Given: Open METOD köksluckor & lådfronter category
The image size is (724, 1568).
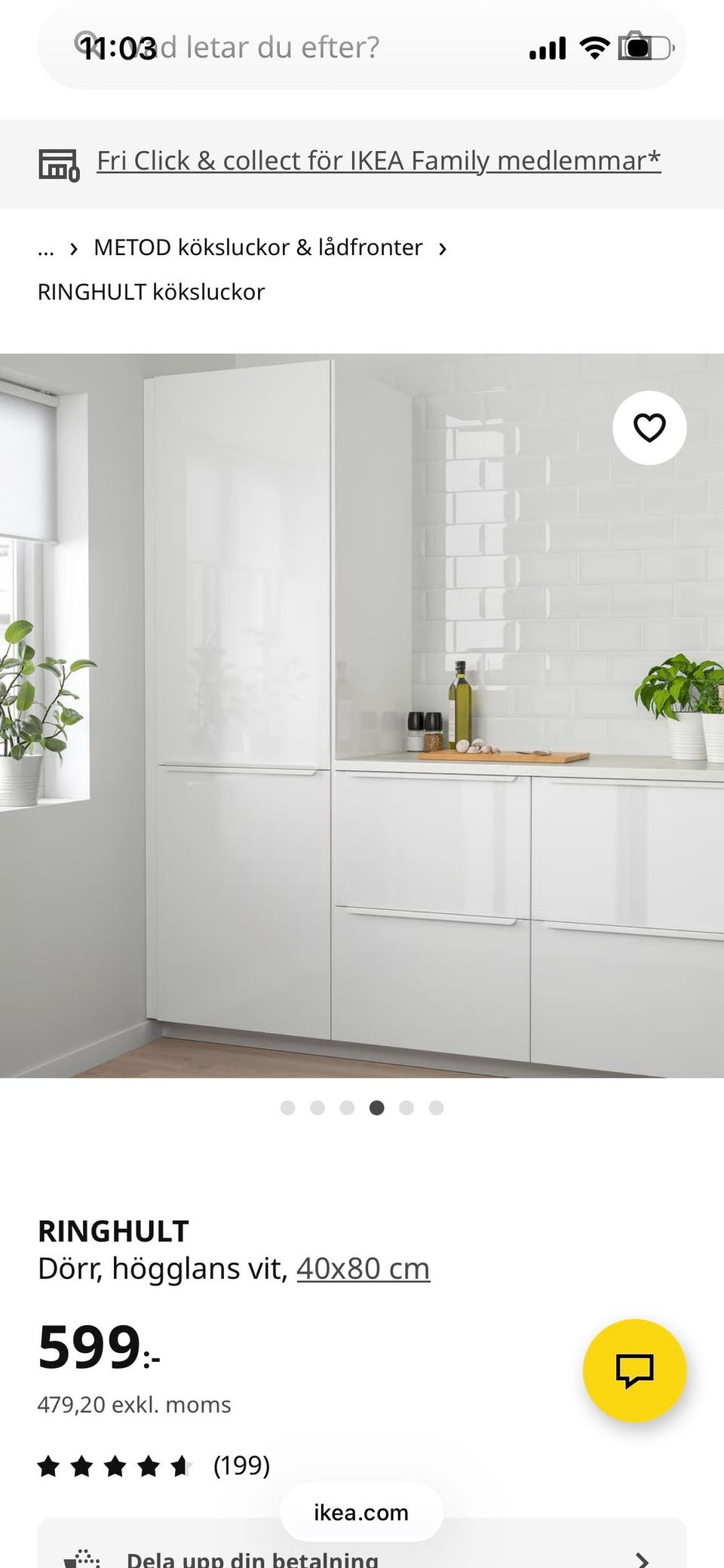Looking at the screenshot, I should (x=258, y=247).
